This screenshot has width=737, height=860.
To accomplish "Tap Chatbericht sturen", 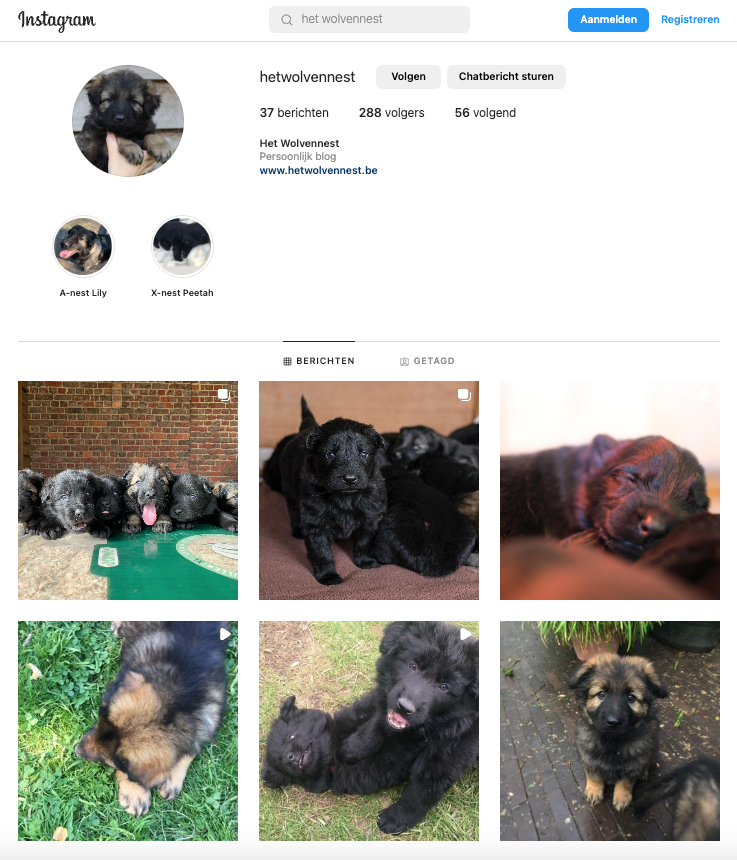I will 506,77.
